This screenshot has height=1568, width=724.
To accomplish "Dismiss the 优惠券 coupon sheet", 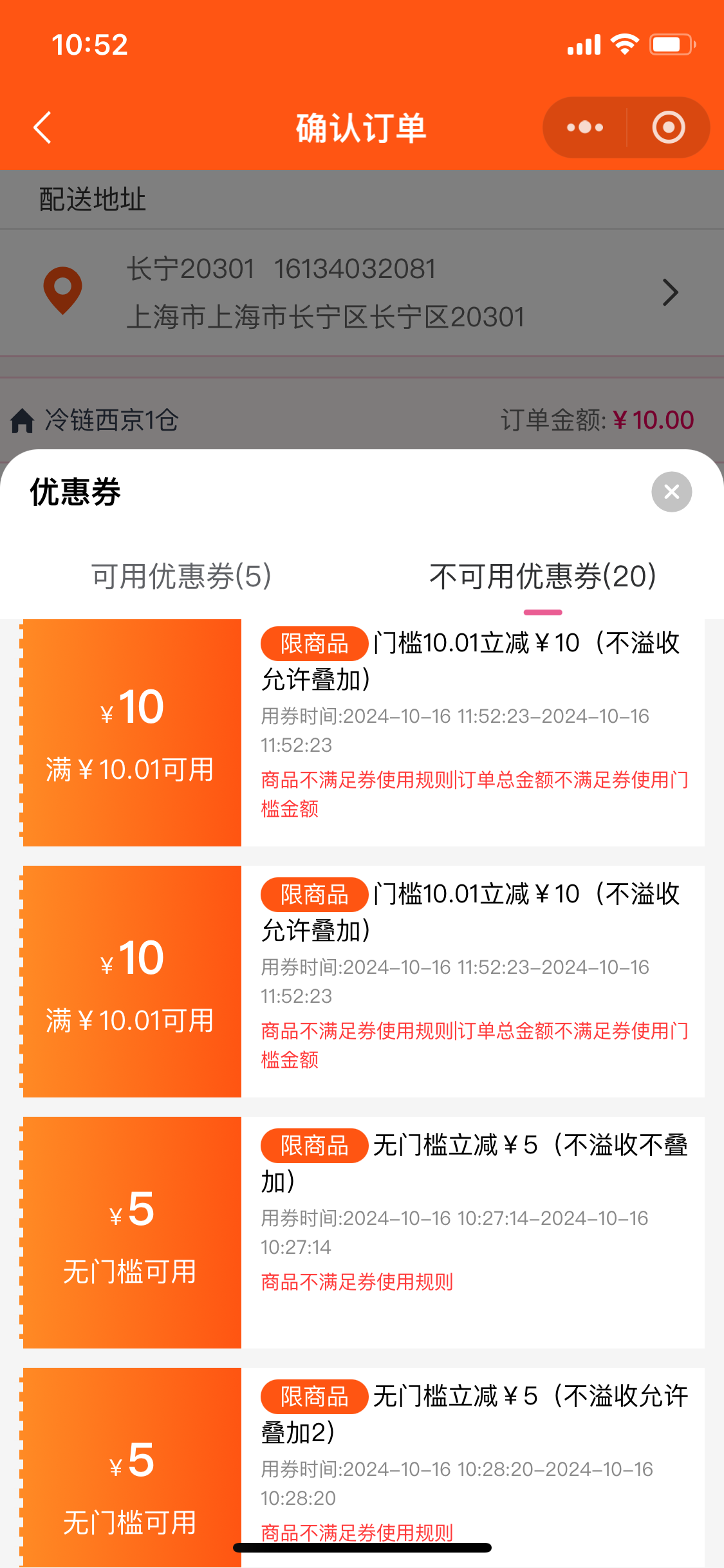I will 671,492.
